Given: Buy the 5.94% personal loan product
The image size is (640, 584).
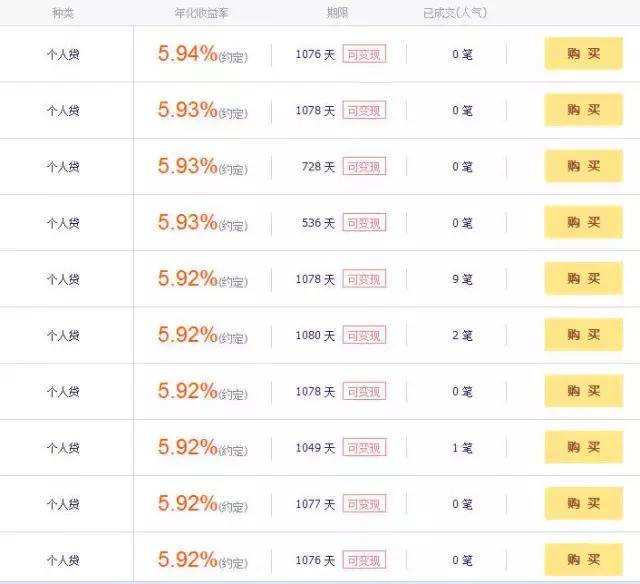Looking at the screenshot, I should (x=583, y=54).
